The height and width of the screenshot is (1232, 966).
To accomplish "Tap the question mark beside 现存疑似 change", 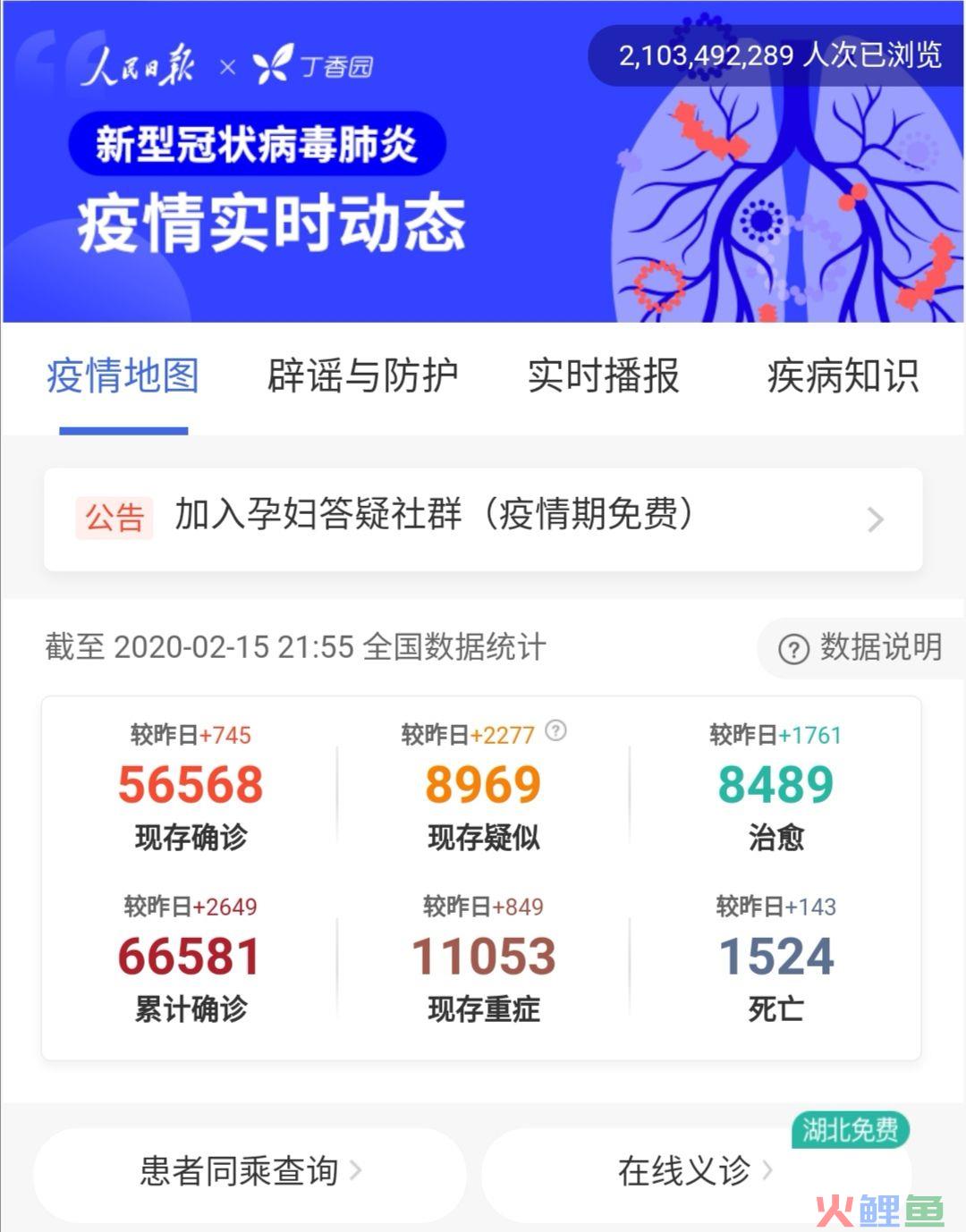I will [x=555, y=731].
